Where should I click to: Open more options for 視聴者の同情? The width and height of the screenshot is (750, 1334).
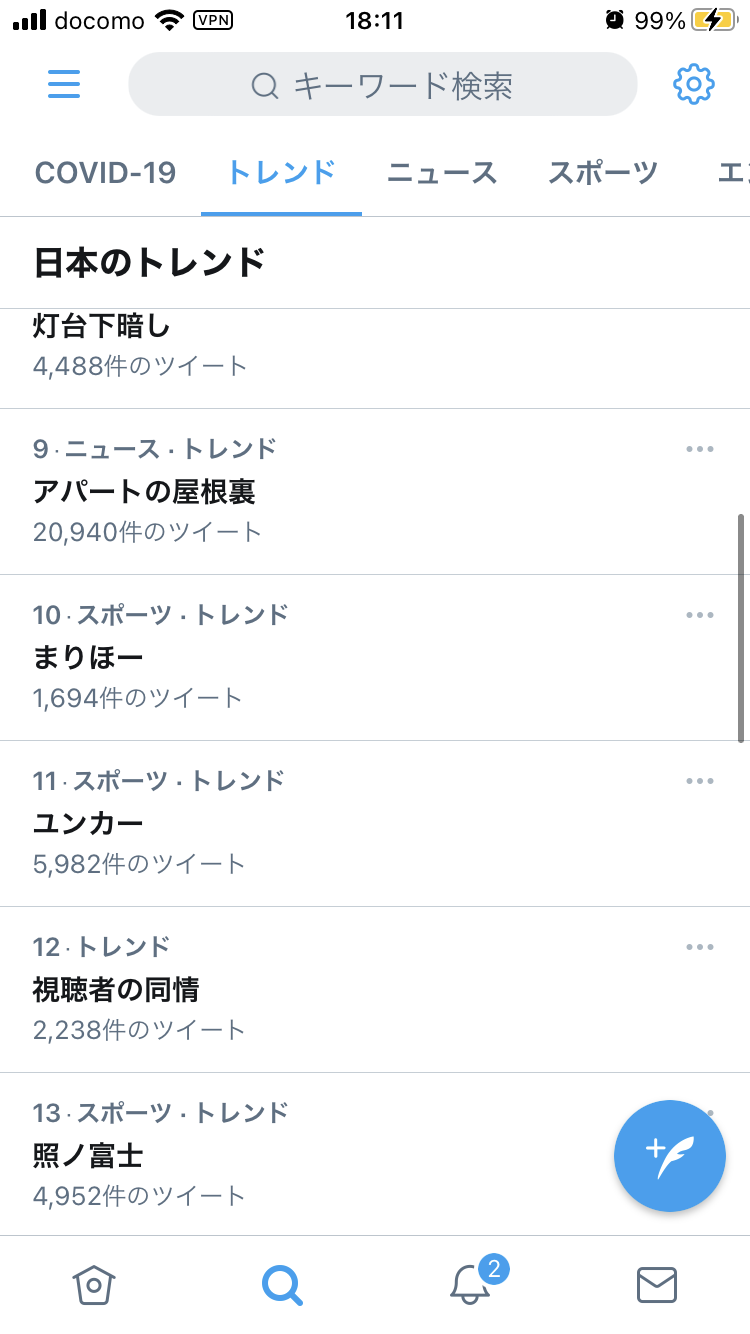[700, 947]
